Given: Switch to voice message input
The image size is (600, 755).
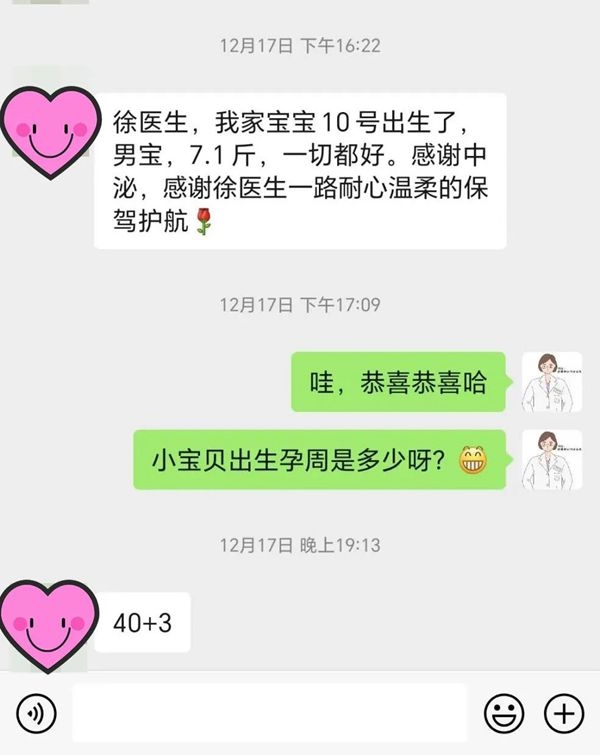Looking at the screenshot, I should [x=37, y=713].
